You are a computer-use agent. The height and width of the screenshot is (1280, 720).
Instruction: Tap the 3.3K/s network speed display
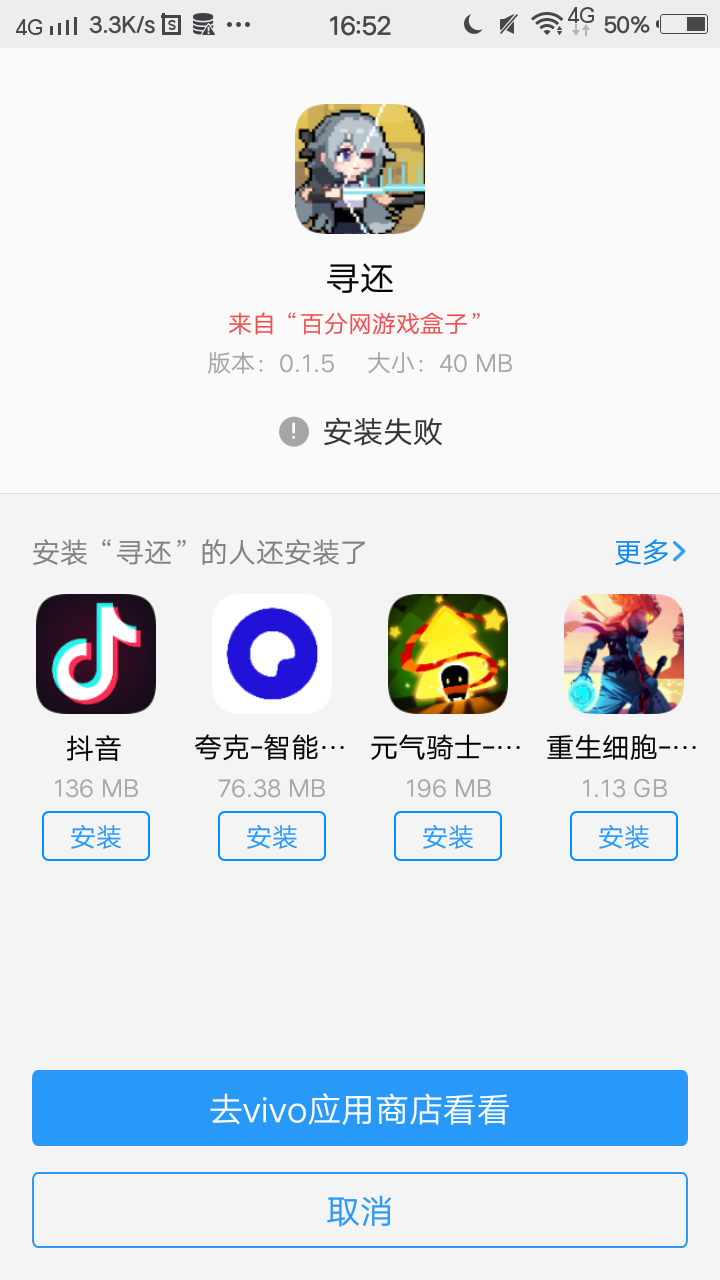click(x=120, y=24)
